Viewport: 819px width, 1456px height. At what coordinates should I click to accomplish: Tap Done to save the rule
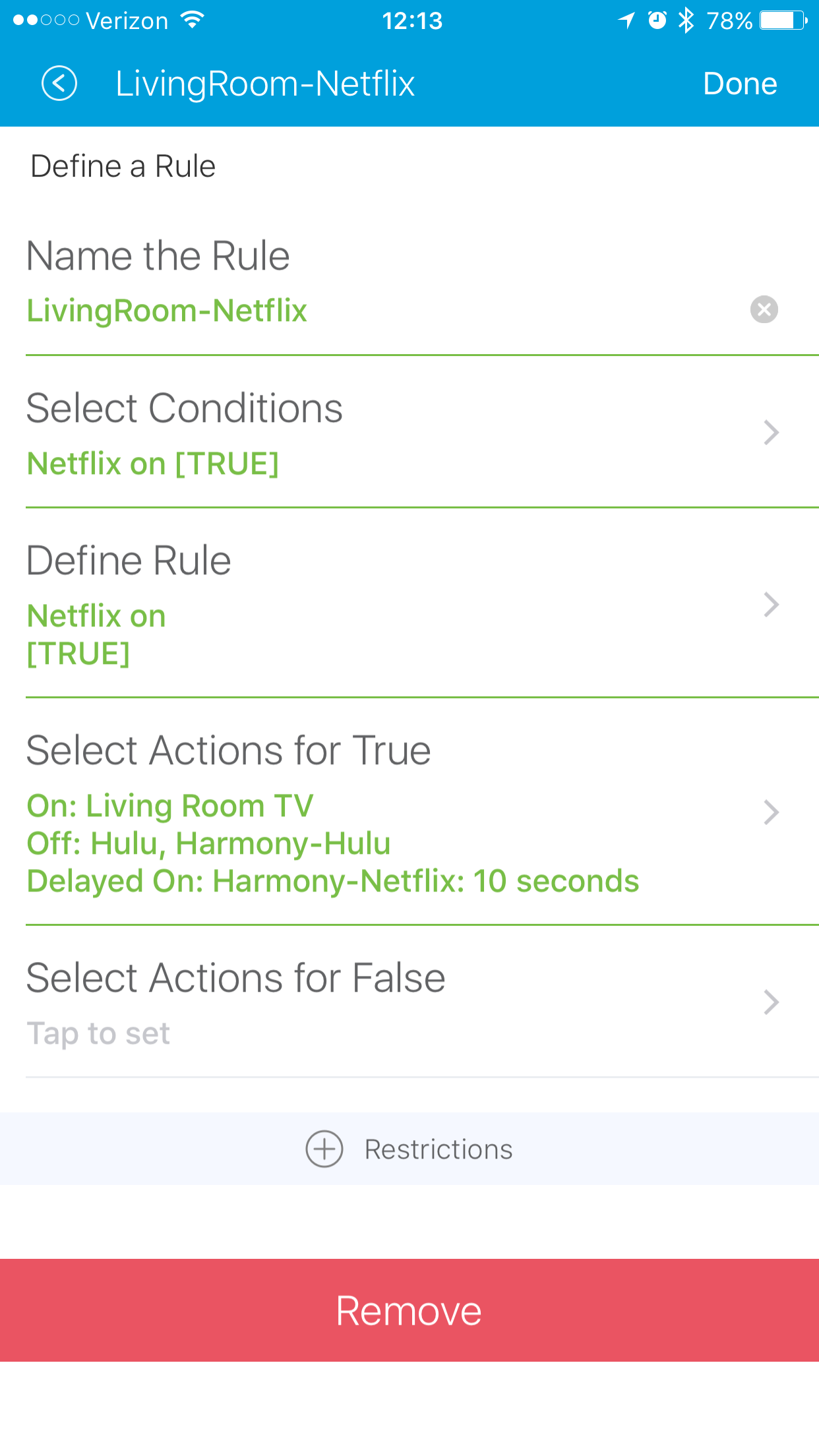(x=739, y=84)
